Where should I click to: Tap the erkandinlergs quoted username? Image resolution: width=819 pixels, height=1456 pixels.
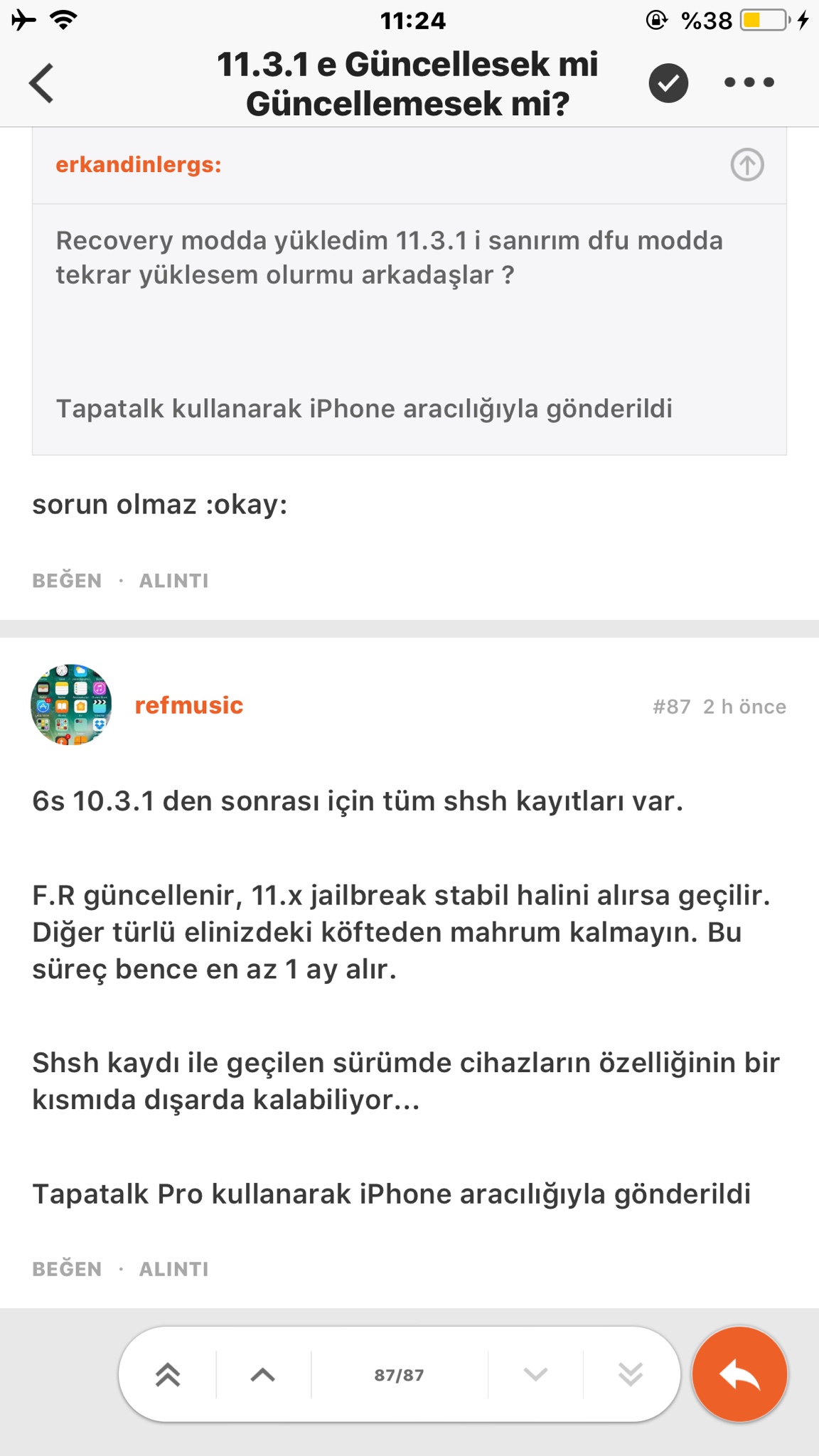pyautogui.click(x=138, y=164)
